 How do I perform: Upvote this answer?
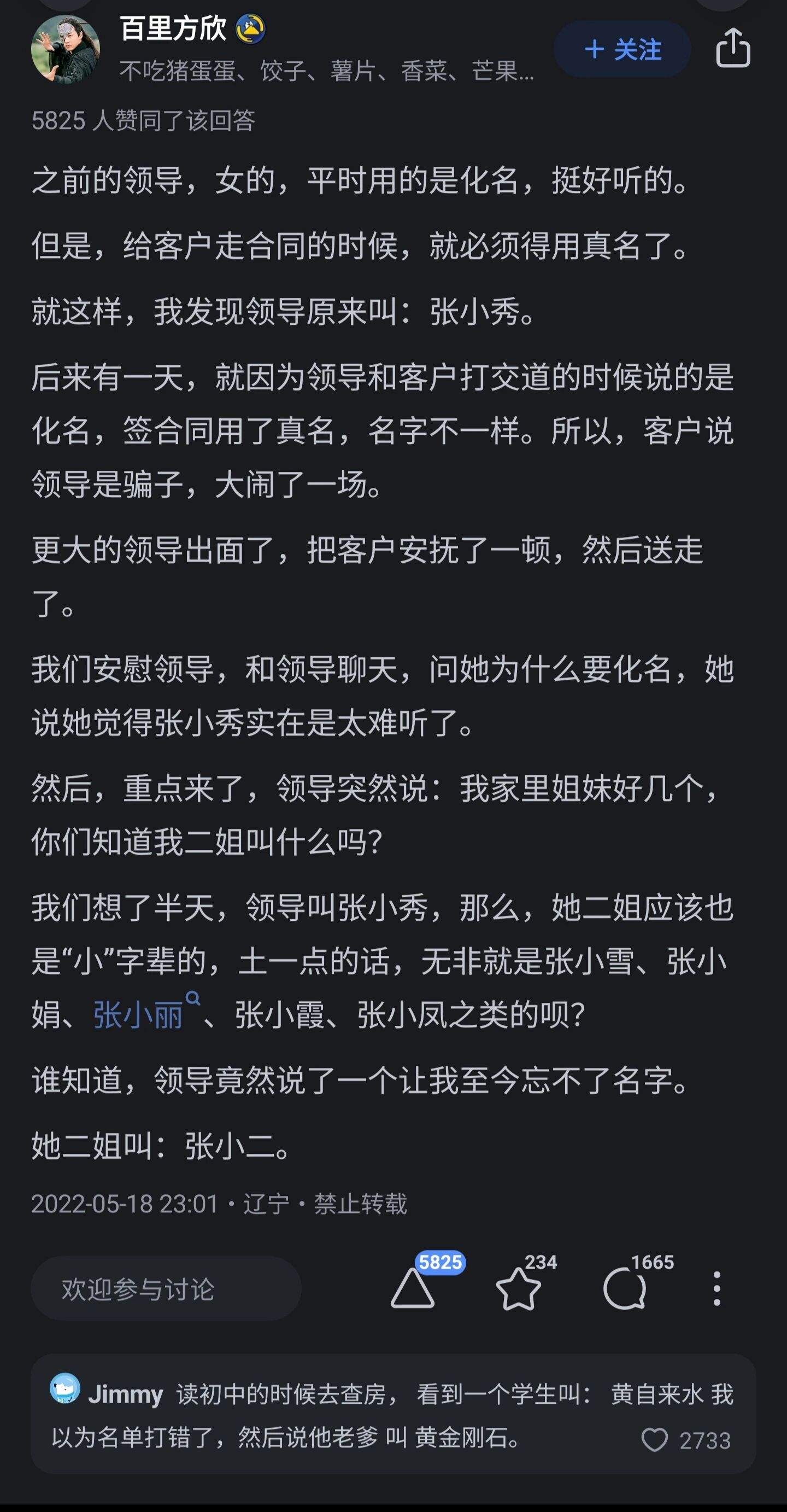pos(413,1289)
